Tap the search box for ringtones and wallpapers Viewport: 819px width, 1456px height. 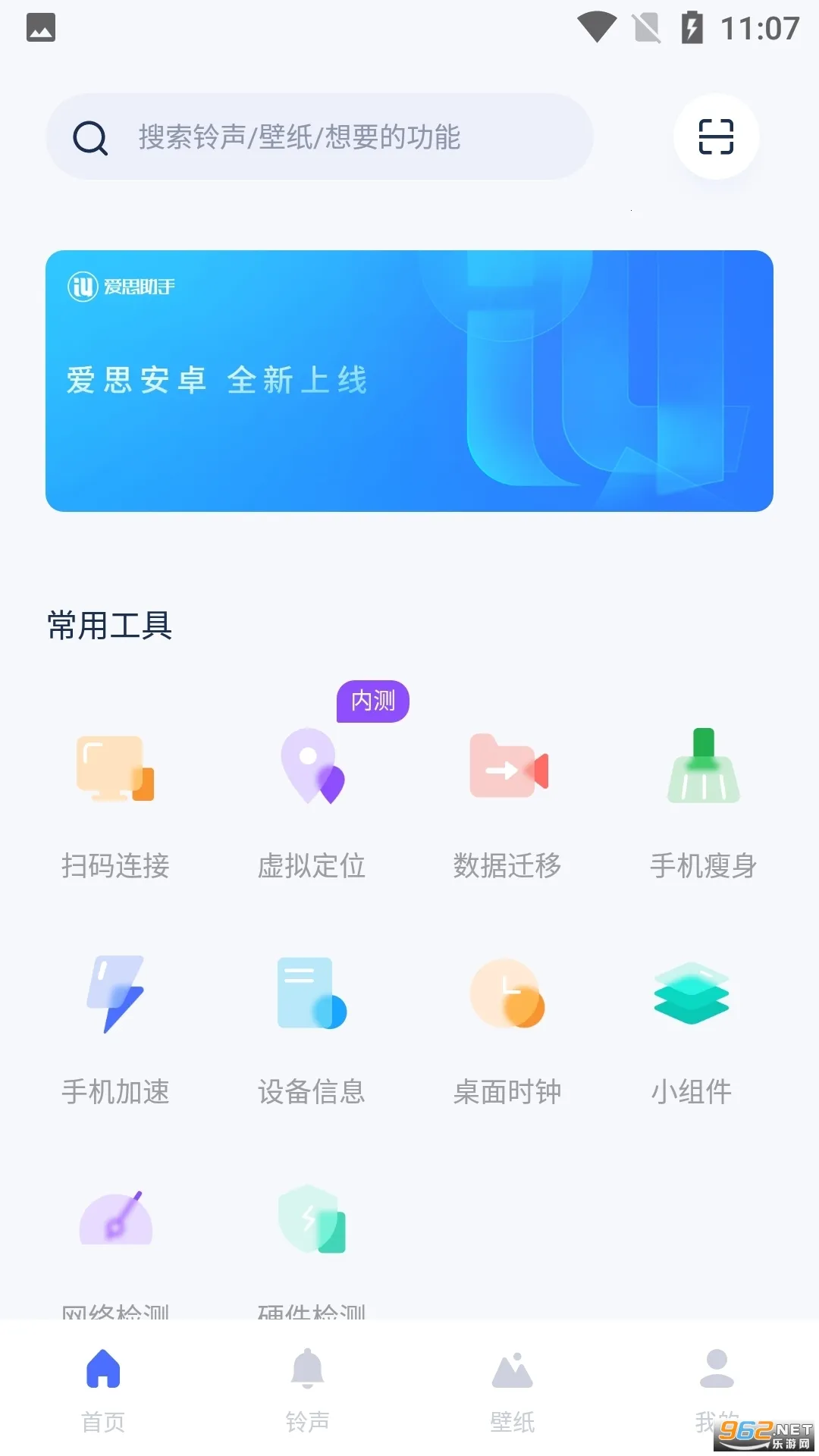tap(318, 137)
